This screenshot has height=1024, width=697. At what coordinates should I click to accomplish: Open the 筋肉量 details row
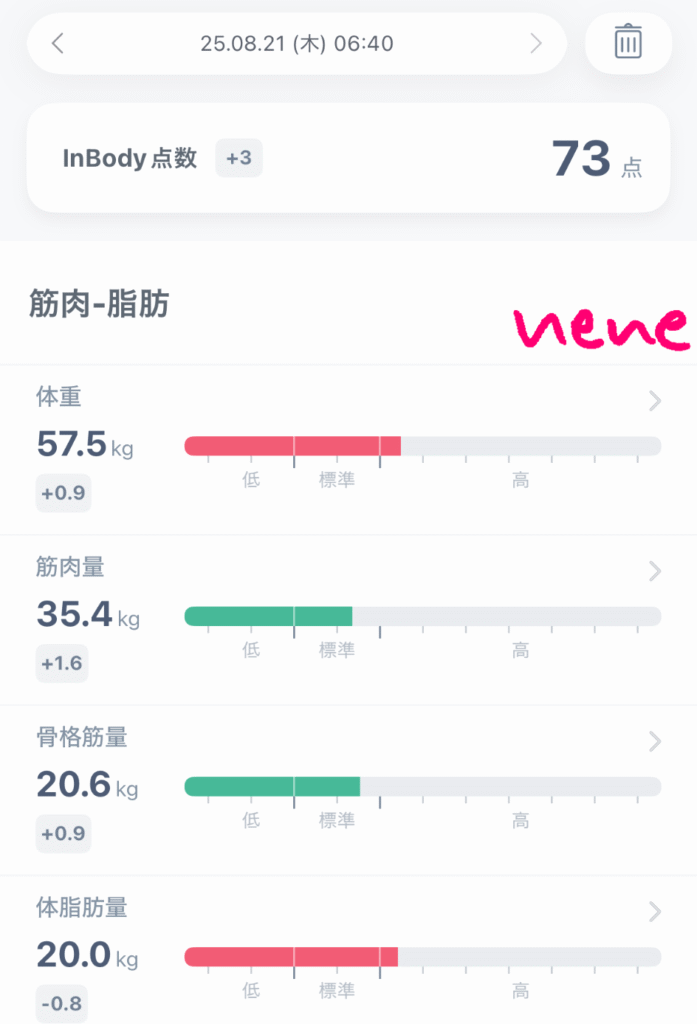pyautogui.click(x=654, y=571)
